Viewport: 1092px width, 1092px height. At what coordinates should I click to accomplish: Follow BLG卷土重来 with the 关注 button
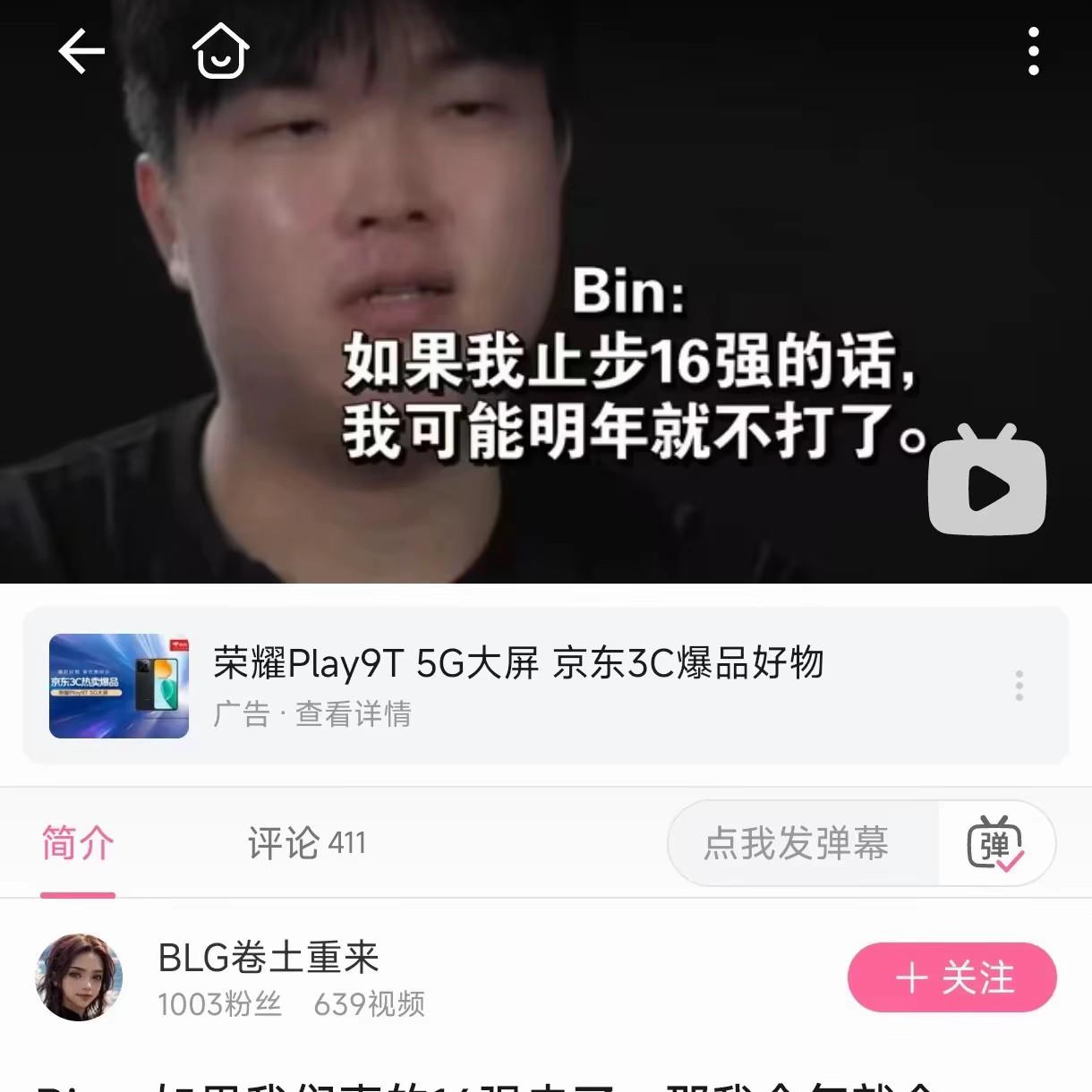951,977
